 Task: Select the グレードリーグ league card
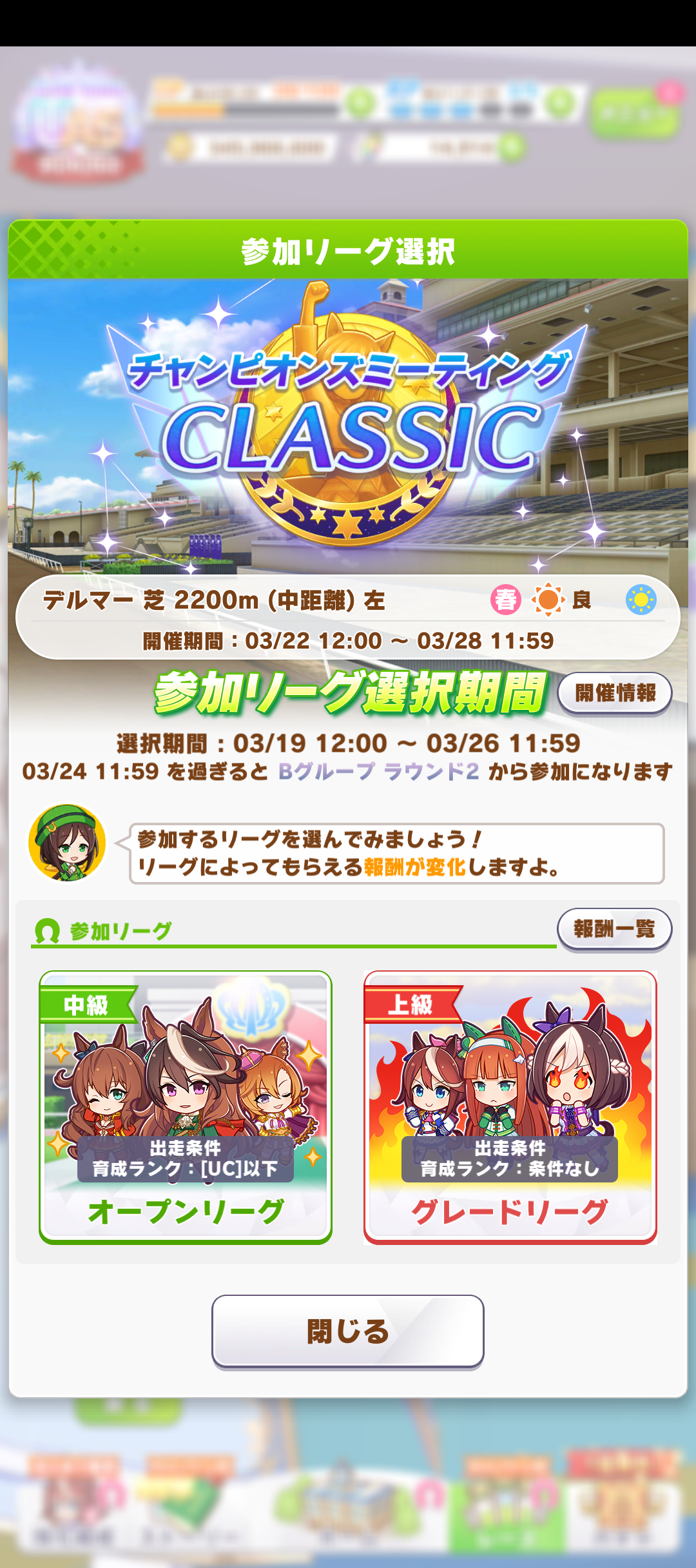510,1107
